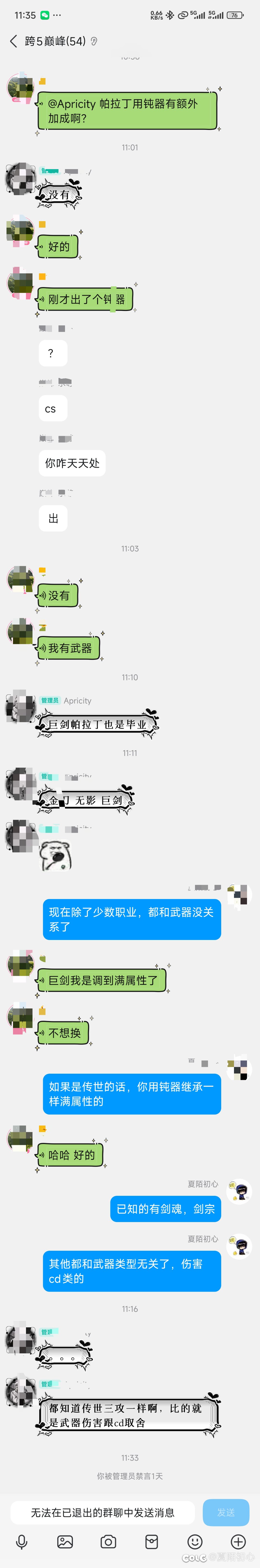Open the camera from the chat toolbar
260x1568 pixels.
108,1541
